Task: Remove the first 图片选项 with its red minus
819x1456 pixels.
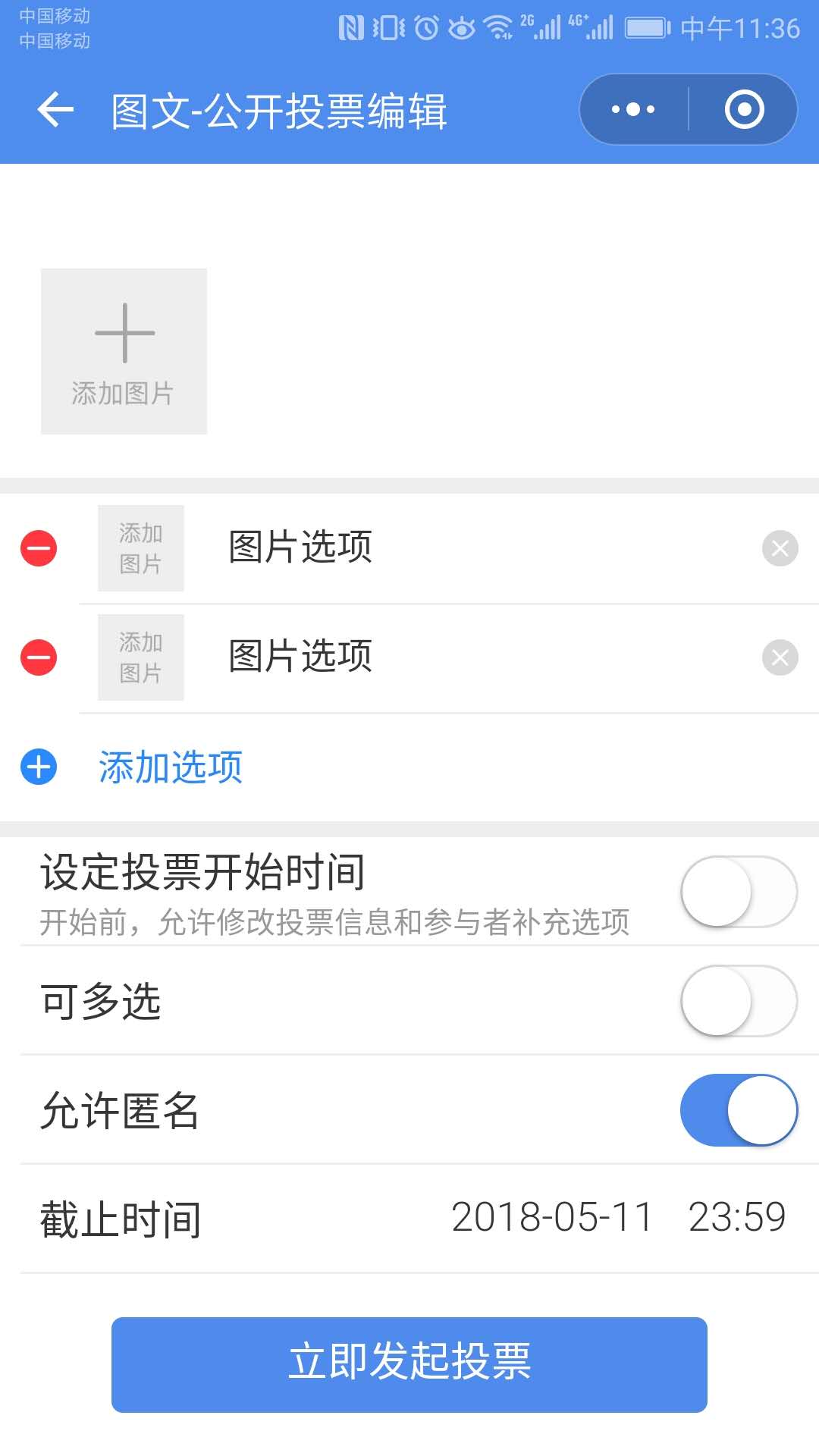Action: pos(39,548)
